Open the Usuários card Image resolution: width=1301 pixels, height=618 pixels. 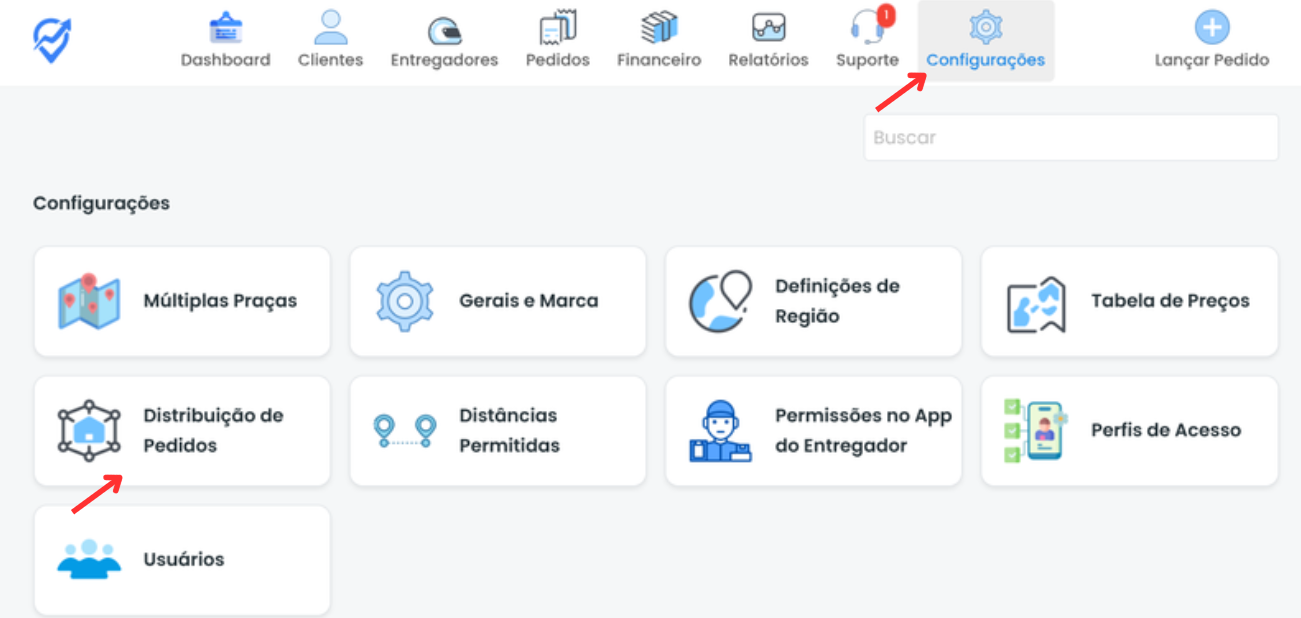pyautogui.click(x=182, y=560)
